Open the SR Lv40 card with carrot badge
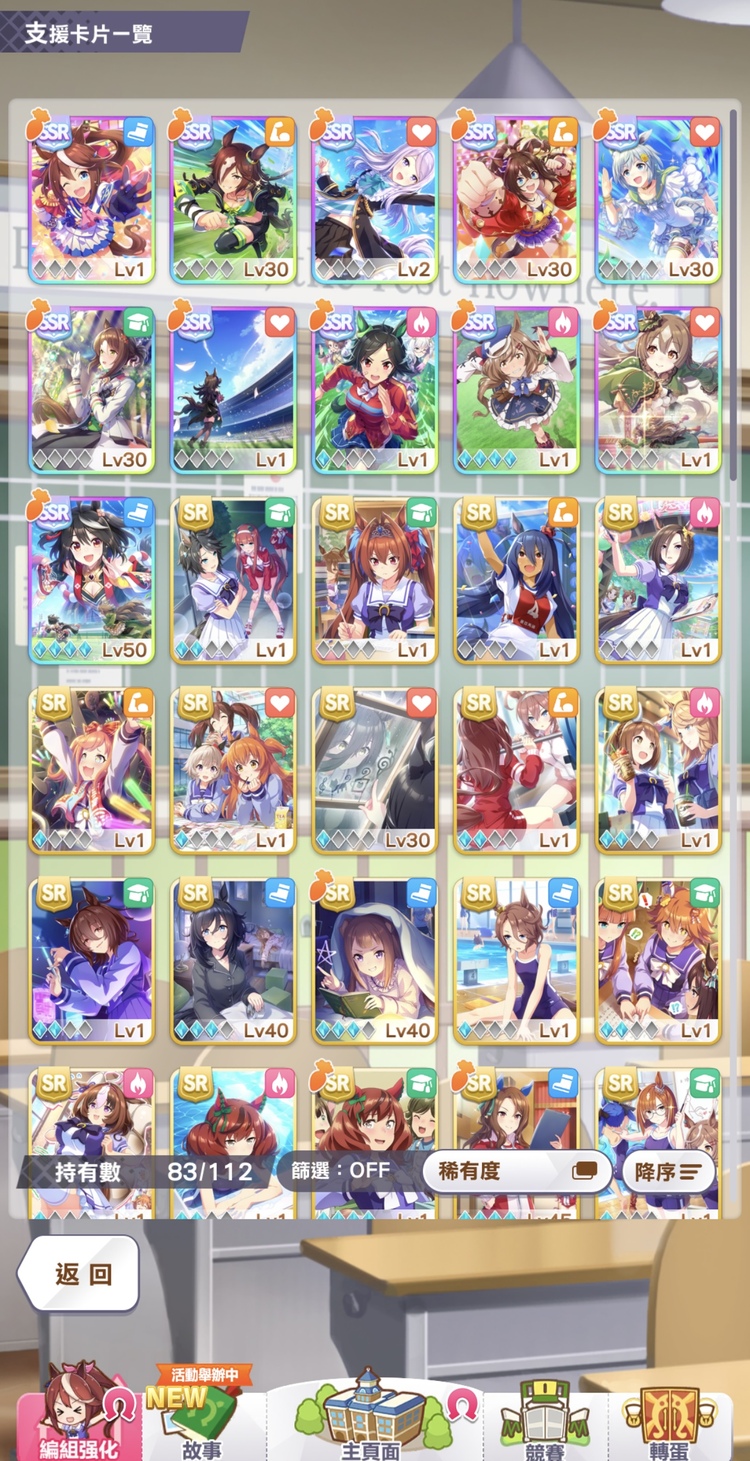This screenshot has height=1461, width=750. tap(375, 959)
